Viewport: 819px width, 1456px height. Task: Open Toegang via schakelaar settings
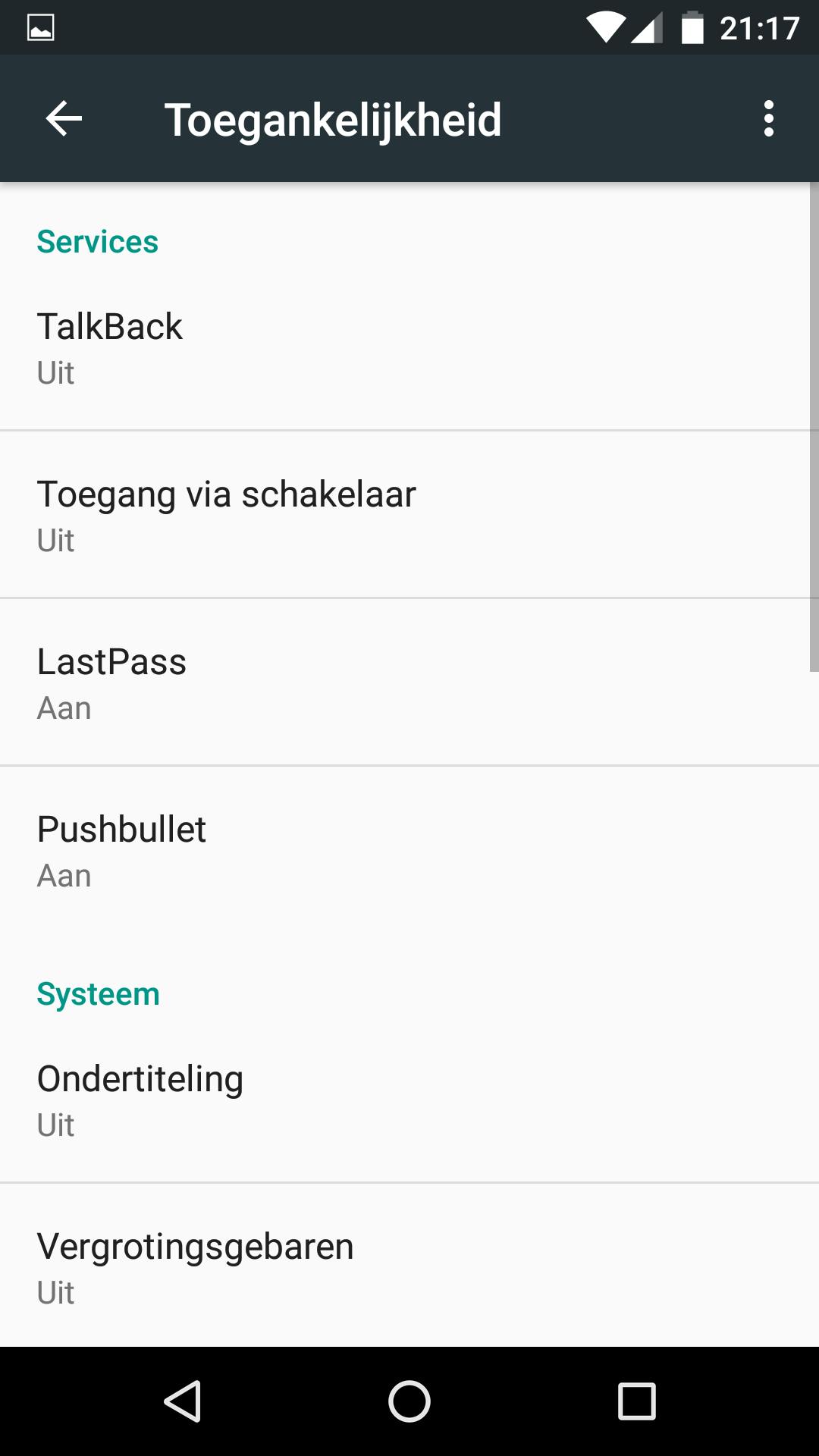tap(409, 513)
